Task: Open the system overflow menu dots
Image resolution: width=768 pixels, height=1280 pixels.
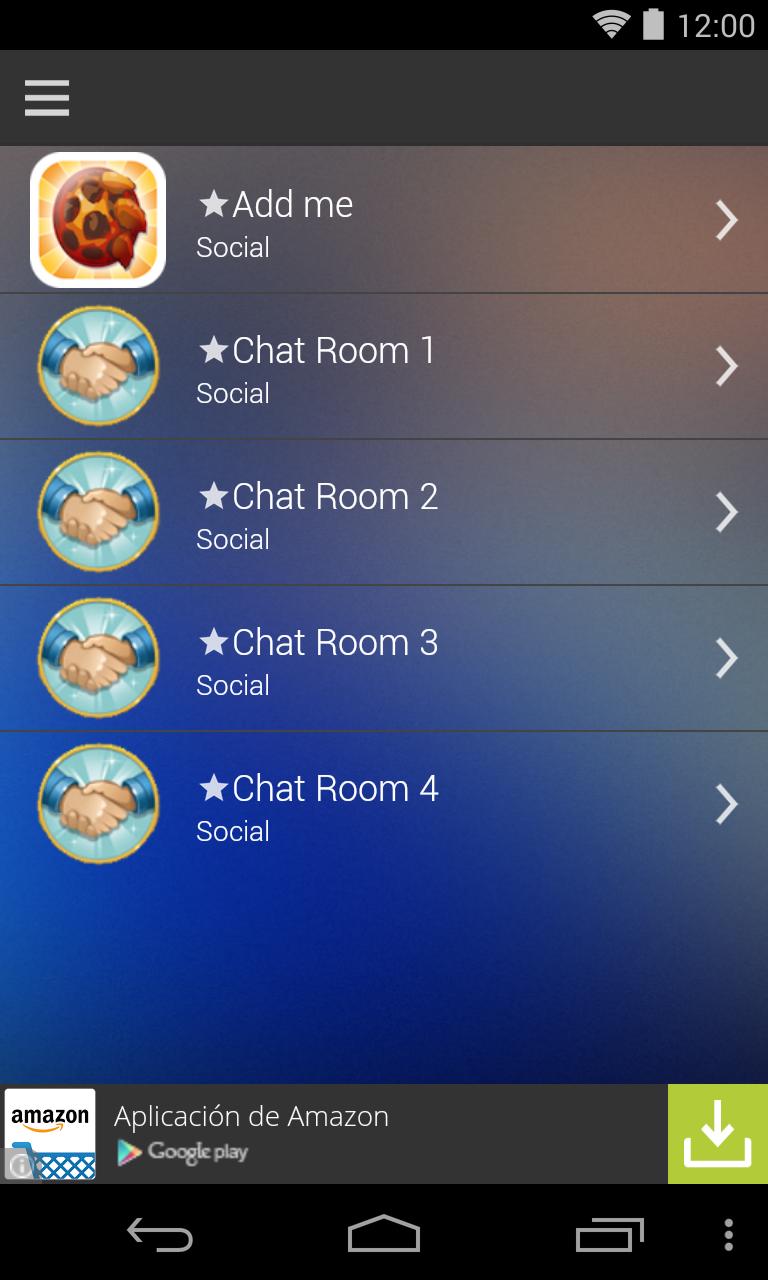Action: 728,1234
